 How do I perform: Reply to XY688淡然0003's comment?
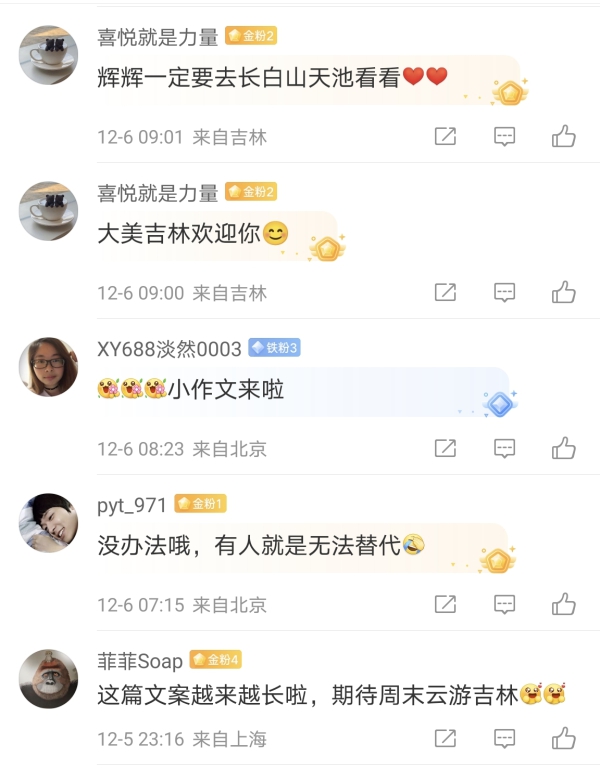coord(505,448)
